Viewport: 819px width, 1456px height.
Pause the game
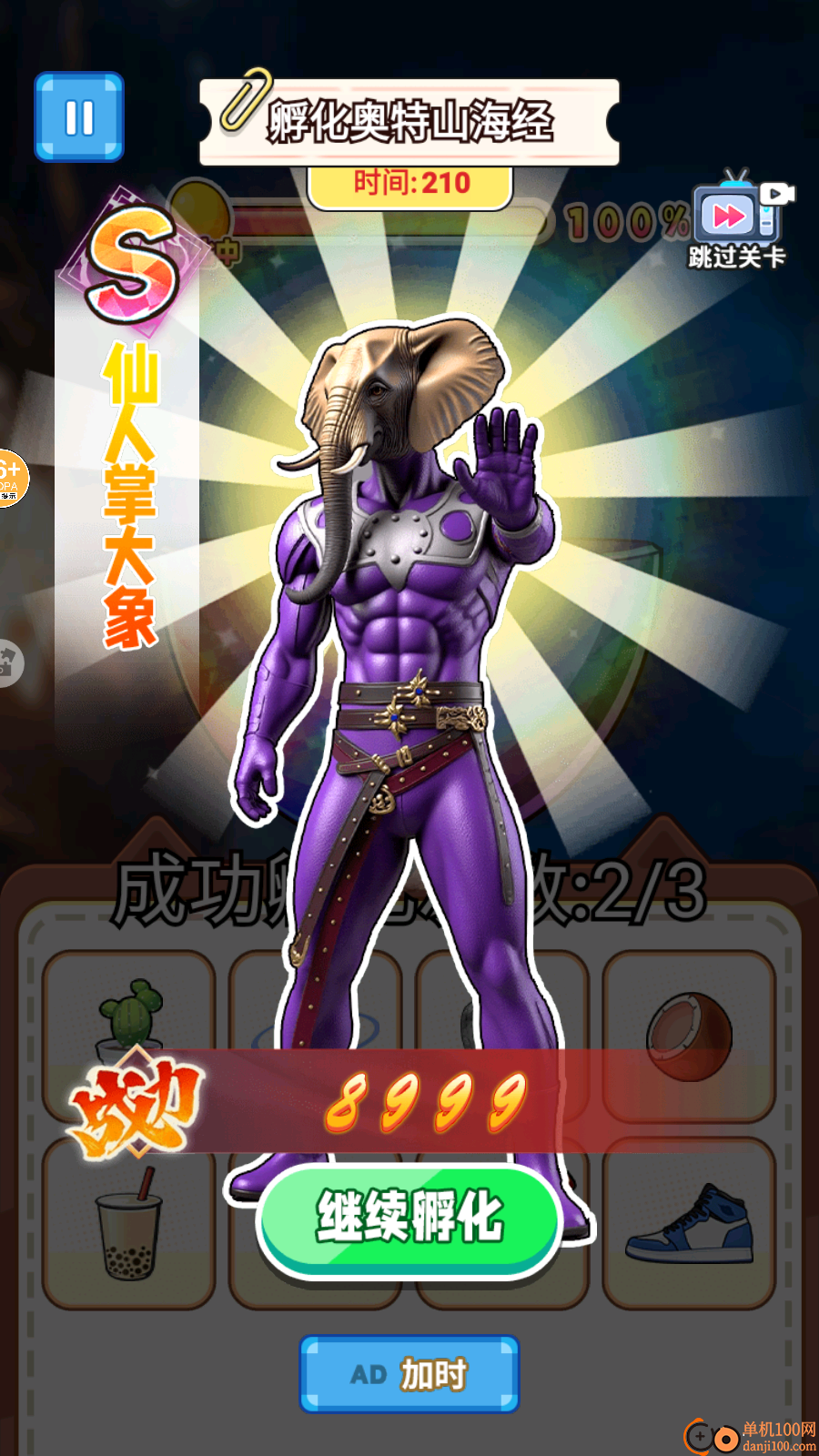click(x=79, y=117)
